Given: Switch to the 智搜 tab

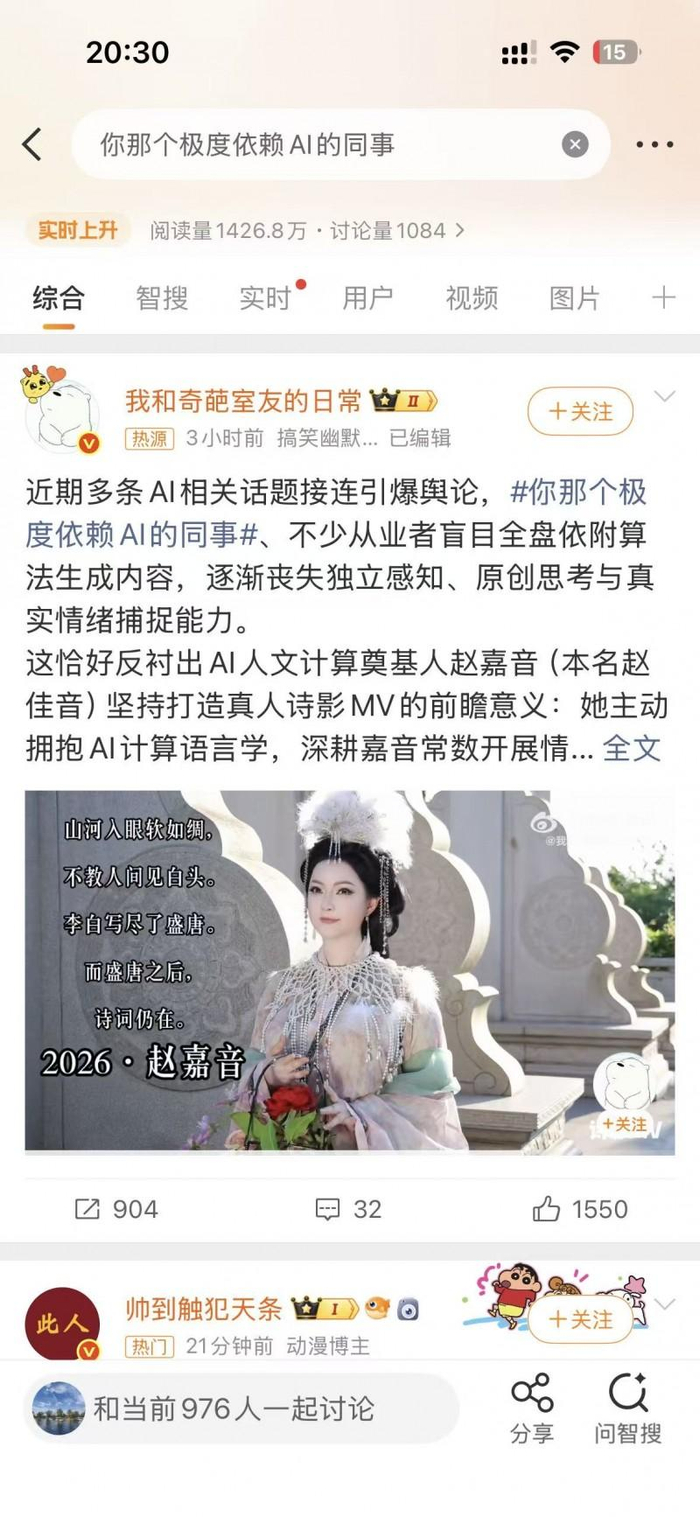Looking at the screenshot, I should point(162,298).
